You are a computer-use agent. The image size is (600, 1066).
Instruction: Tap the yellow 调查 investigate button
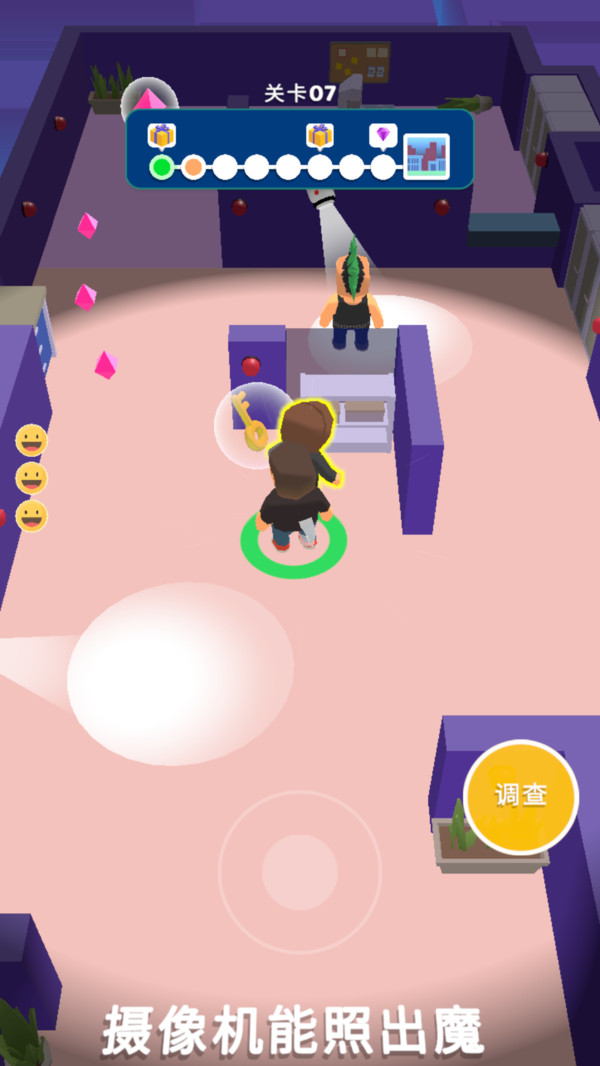(x=521, y=797)
